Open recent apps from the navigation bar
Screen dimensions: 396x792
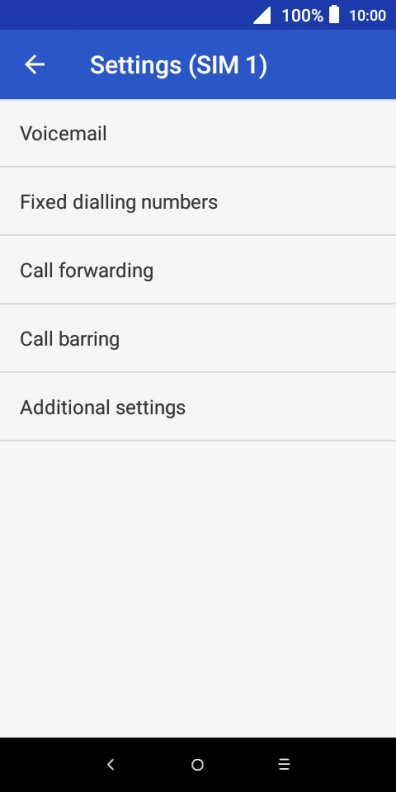[284, 765]
